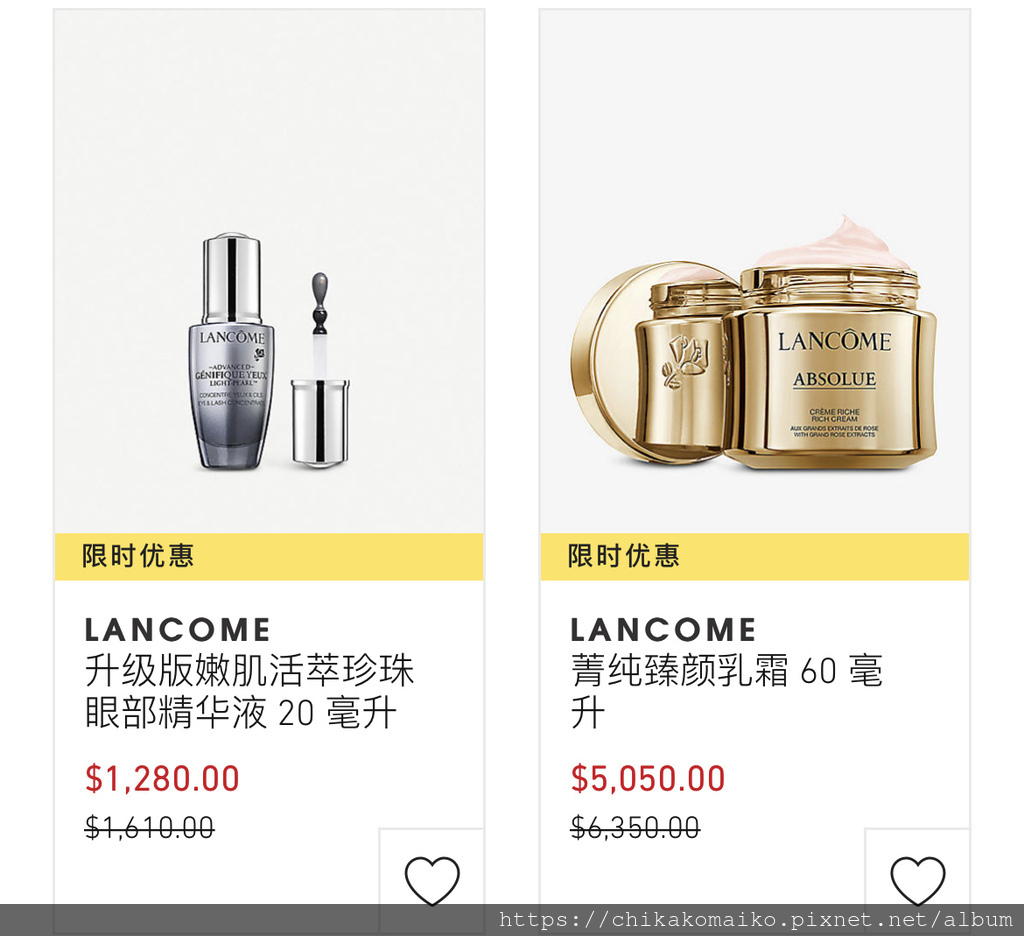Screen dimensions: 1024x936
Task: Open the Lancome 20 毫升 eye serum card
Action: click(248, 691)
